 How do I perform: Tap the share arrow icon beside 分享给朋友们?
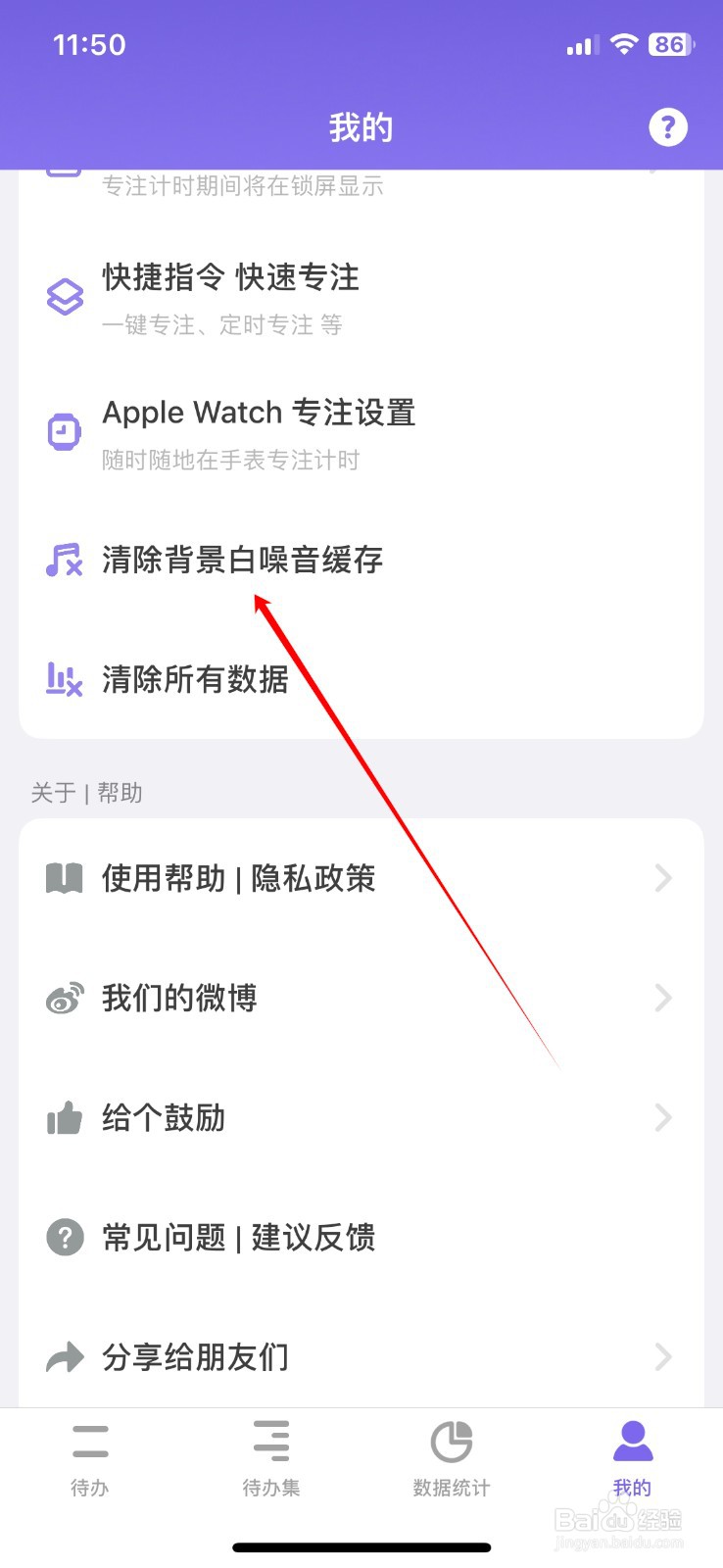63,1356
